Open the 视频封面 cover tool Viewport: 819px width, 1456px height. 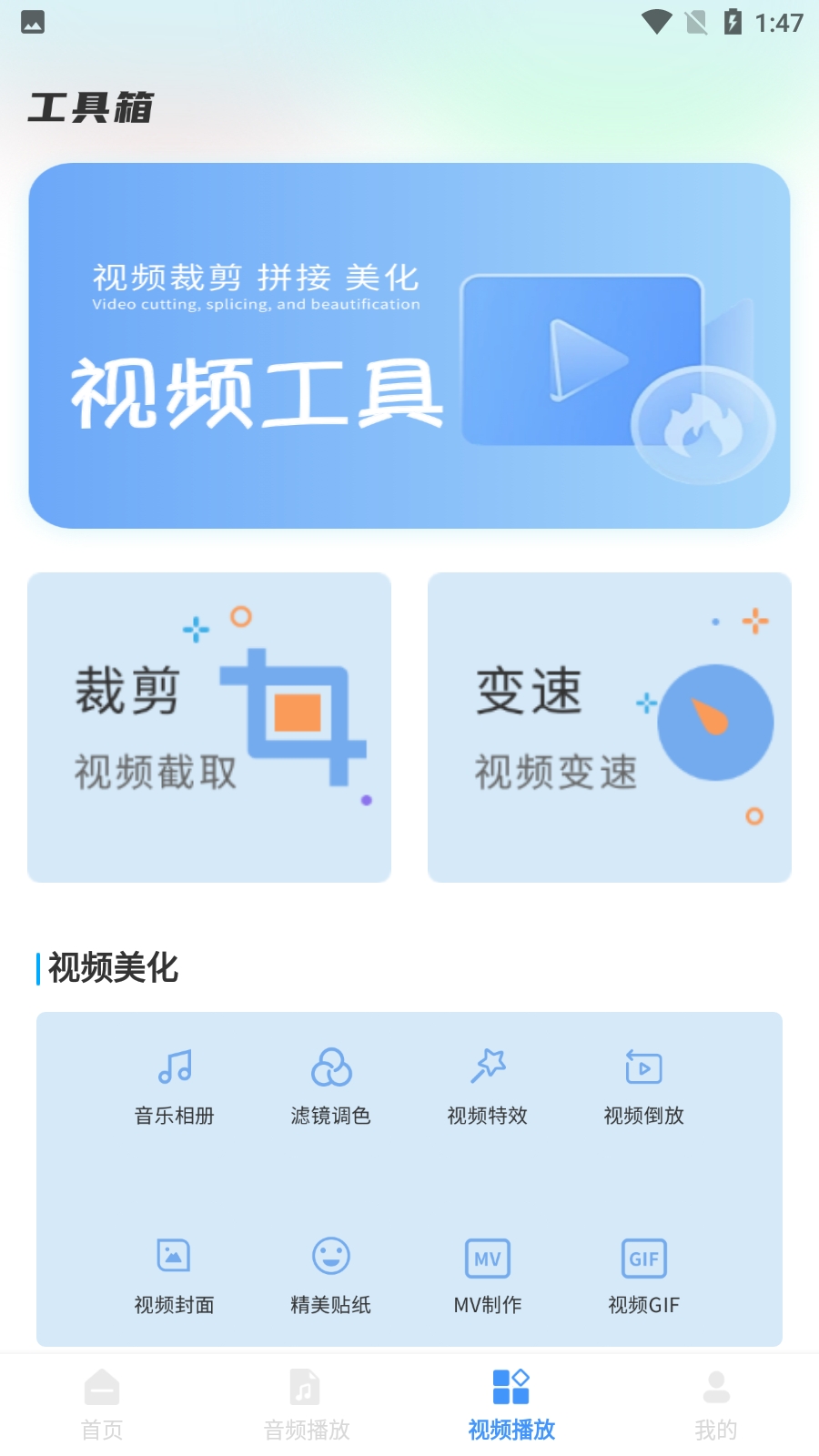click(175, 1276)
